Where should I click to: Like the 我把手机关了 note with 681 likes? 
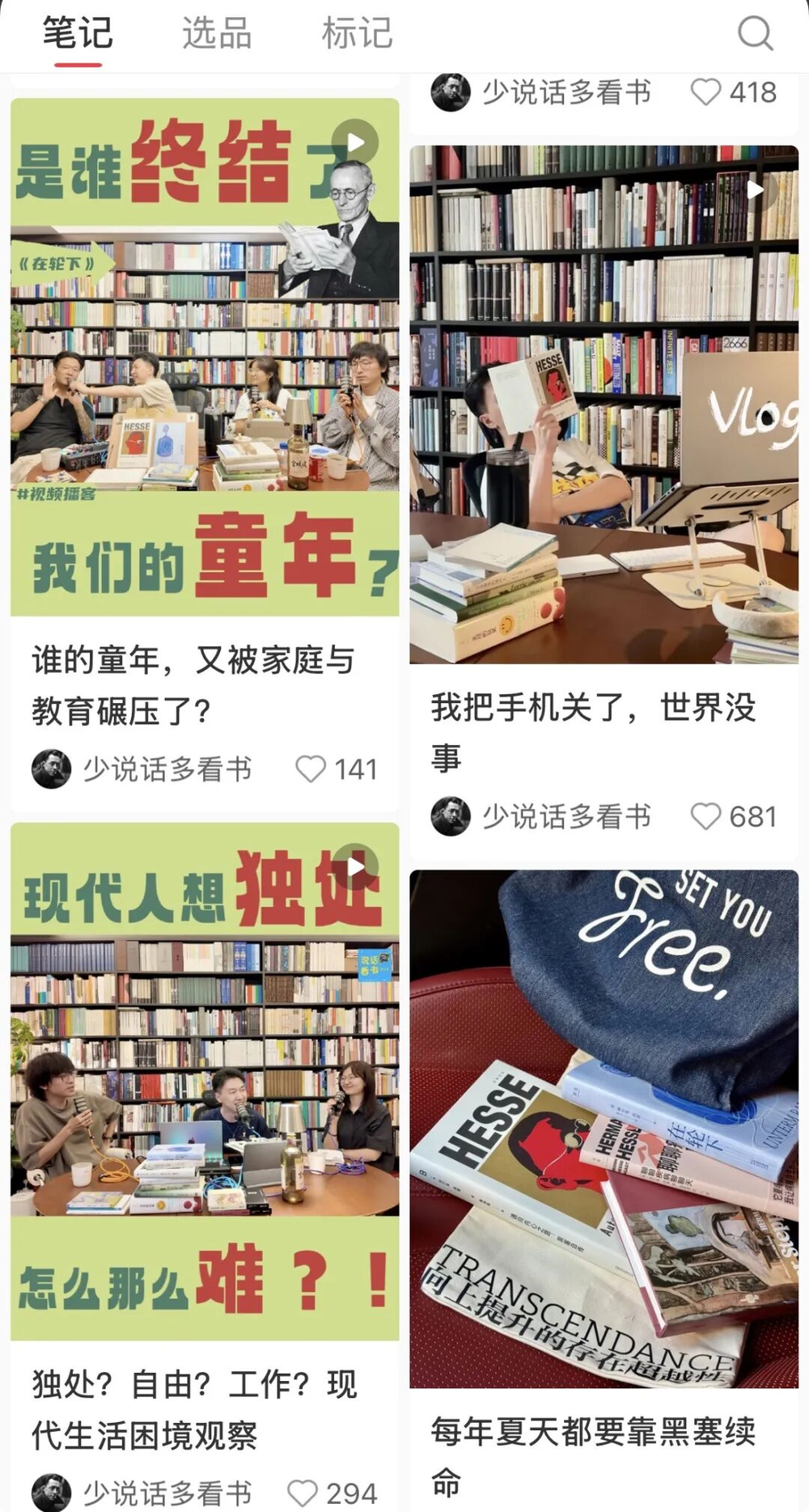click(705, 816)
